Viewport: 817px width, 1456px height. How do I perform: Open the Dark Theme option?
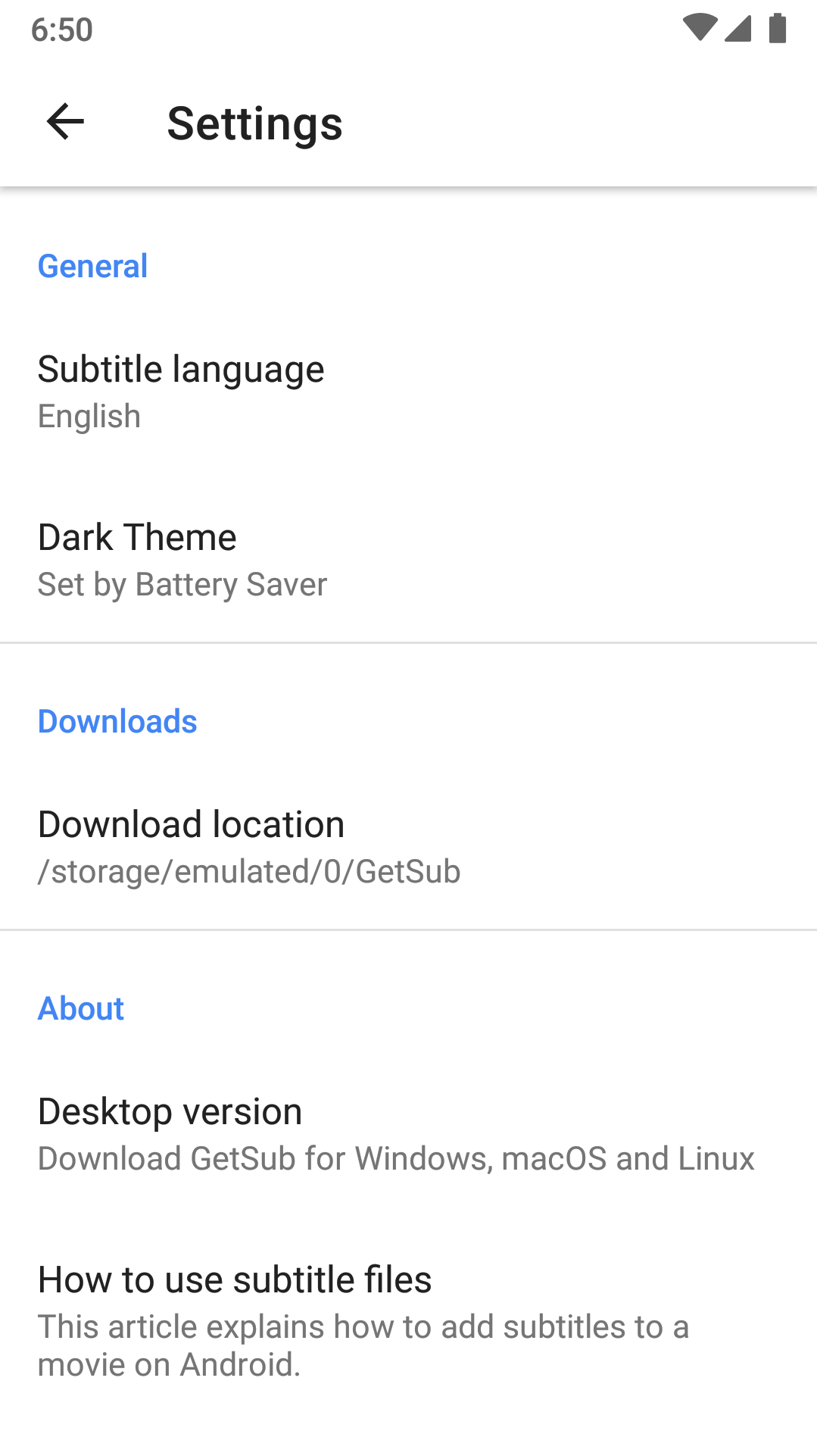click(x=408, y=559)
